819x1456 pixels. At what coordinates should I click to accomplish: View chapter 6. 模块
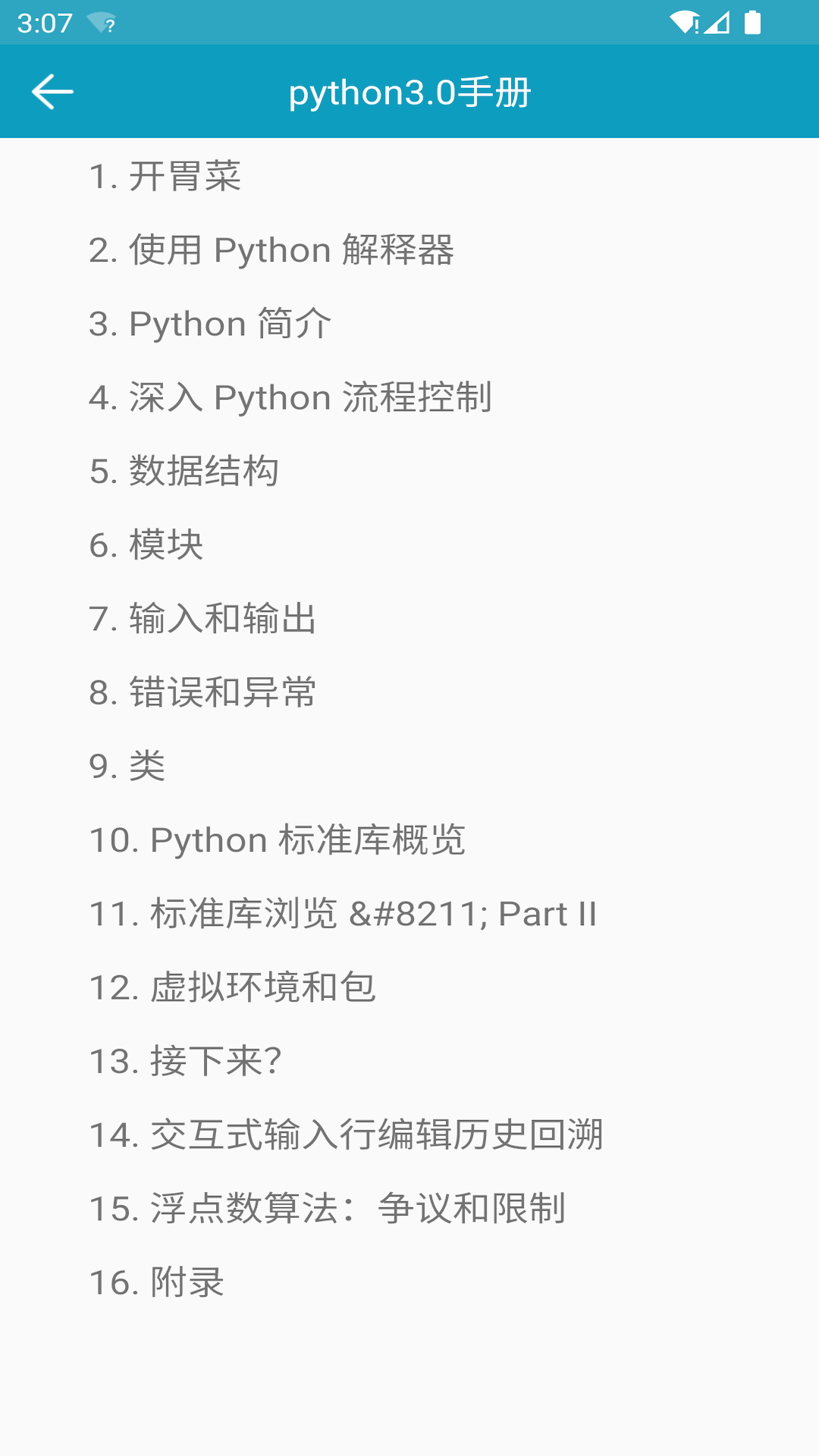146,544
